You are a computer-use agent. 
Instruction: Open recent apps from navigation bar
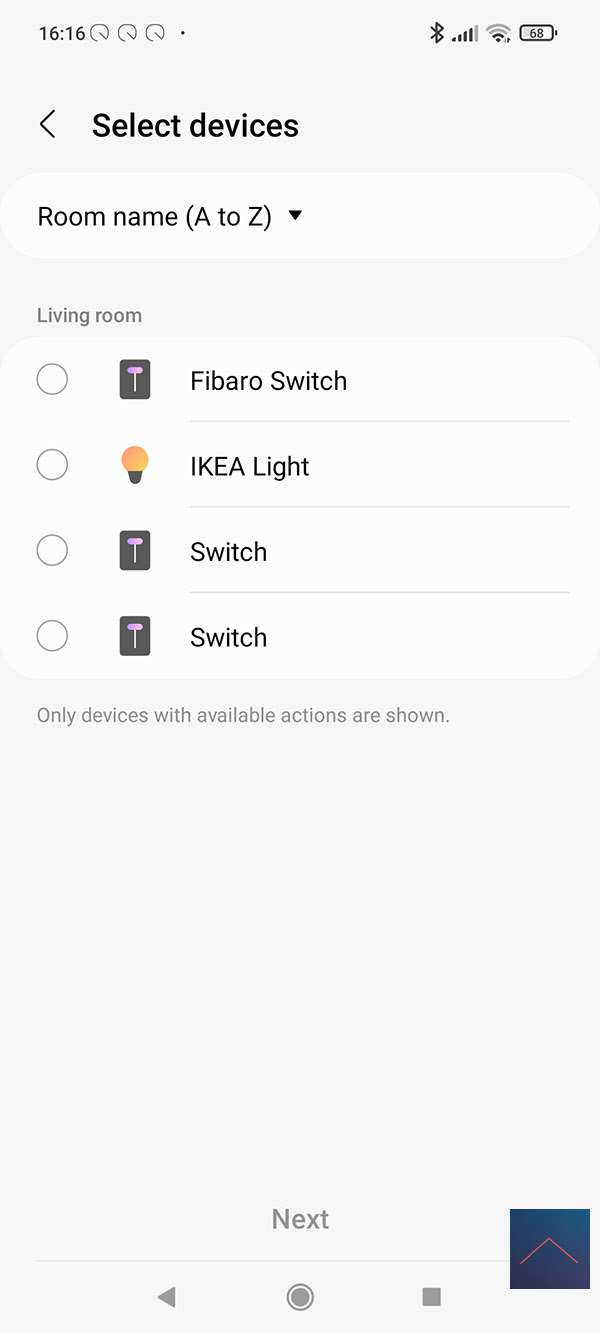click(431, 1297)
